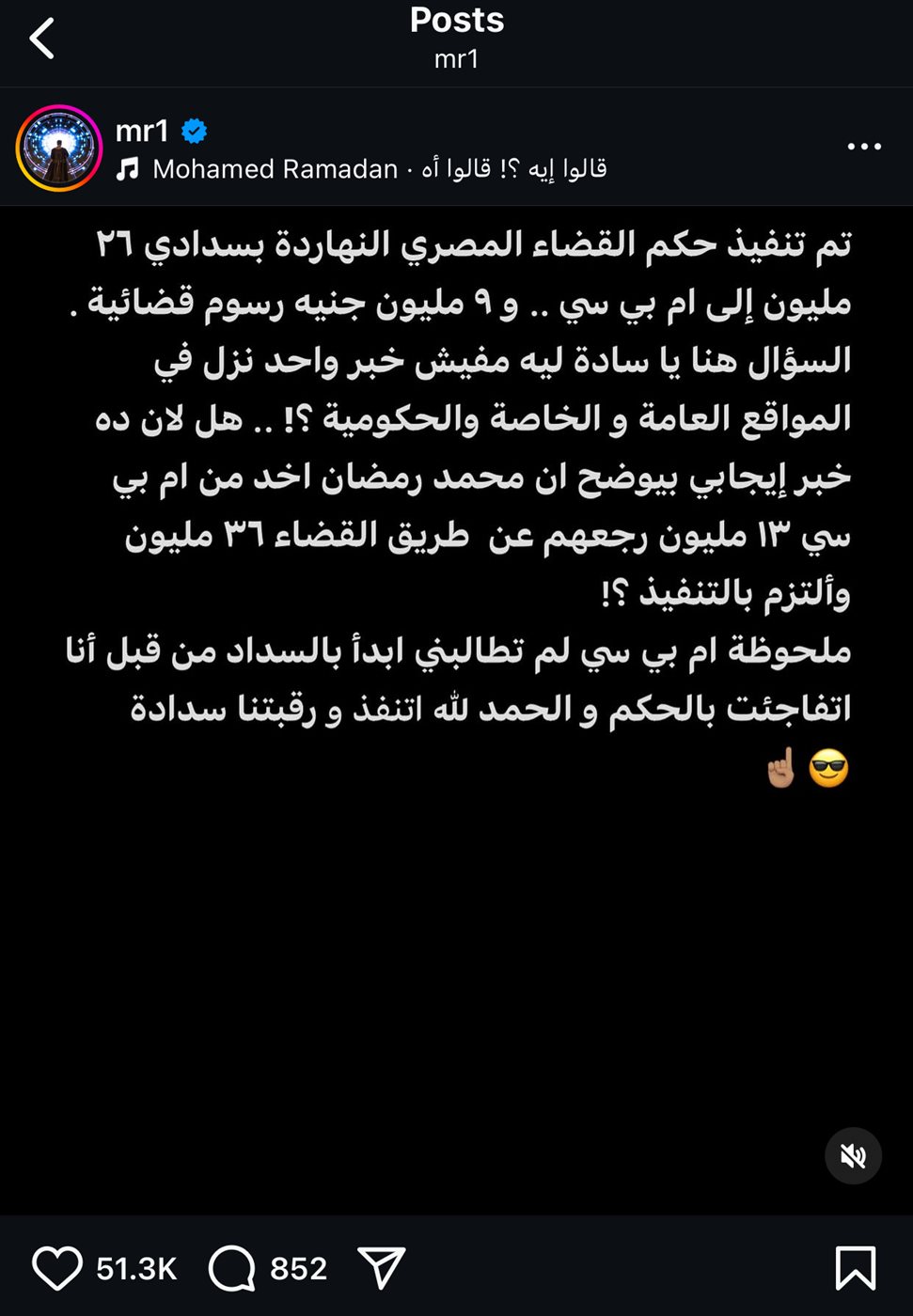Open the Mohamed Ramadan audio track
The width and height of the screenshot is (913, 1316).
(362, 169)
